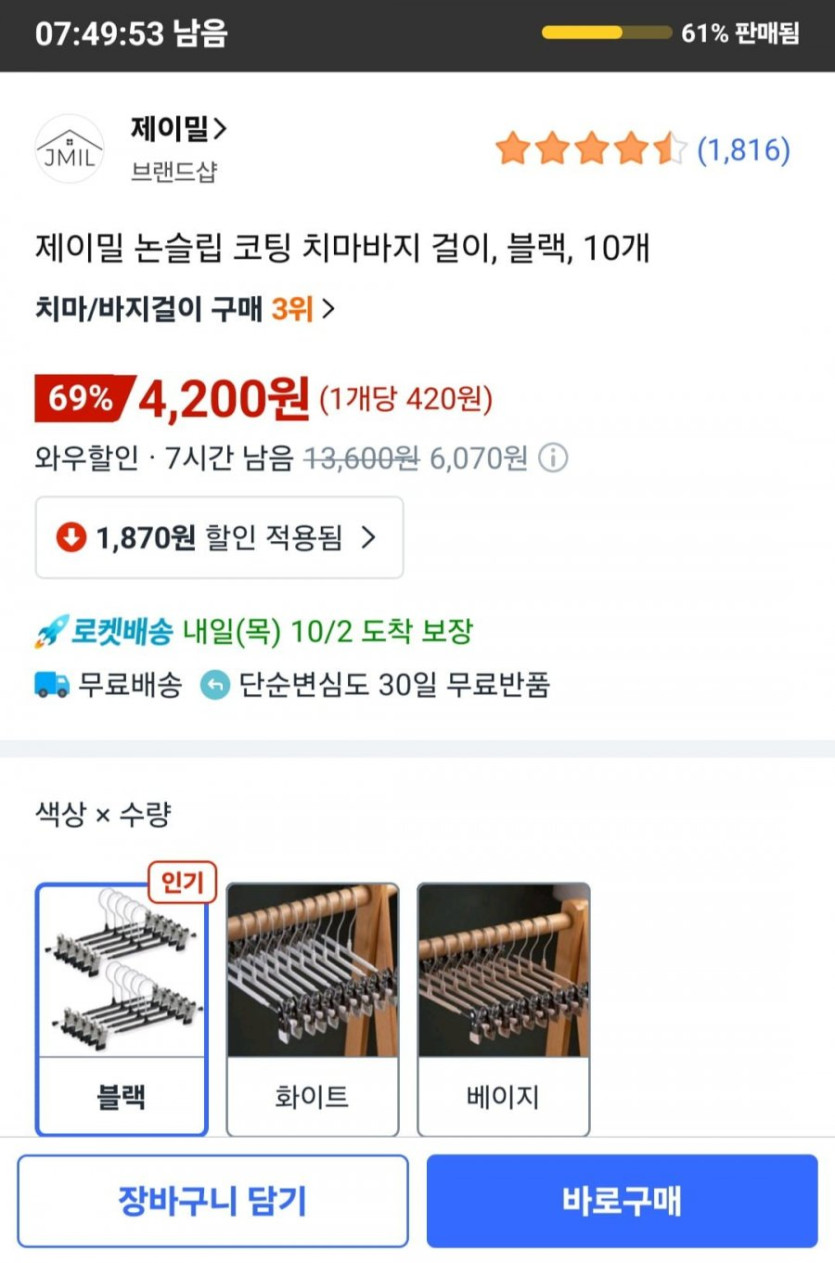
Task: Buy now with 바로구매
Action: (622, 1201)
